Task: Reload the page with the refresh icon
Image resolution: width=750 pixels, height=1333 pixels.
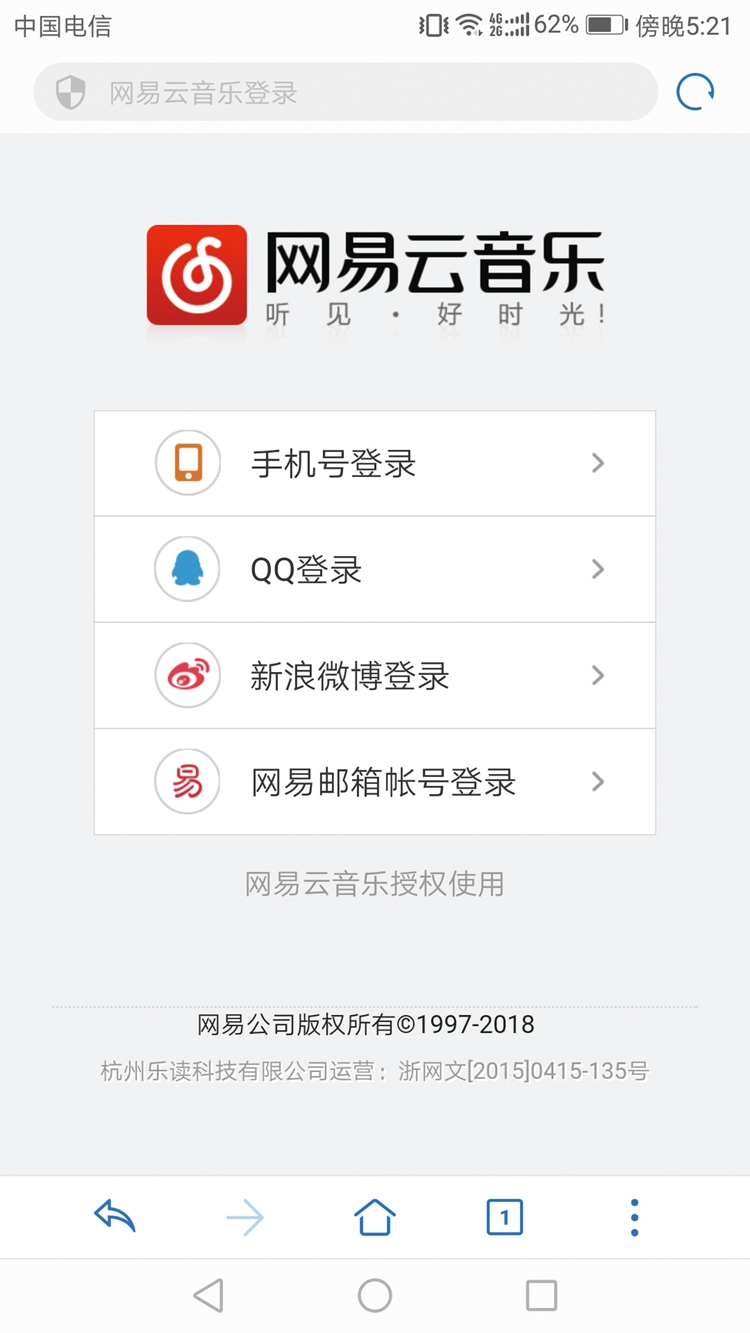Action: (695, 92)
